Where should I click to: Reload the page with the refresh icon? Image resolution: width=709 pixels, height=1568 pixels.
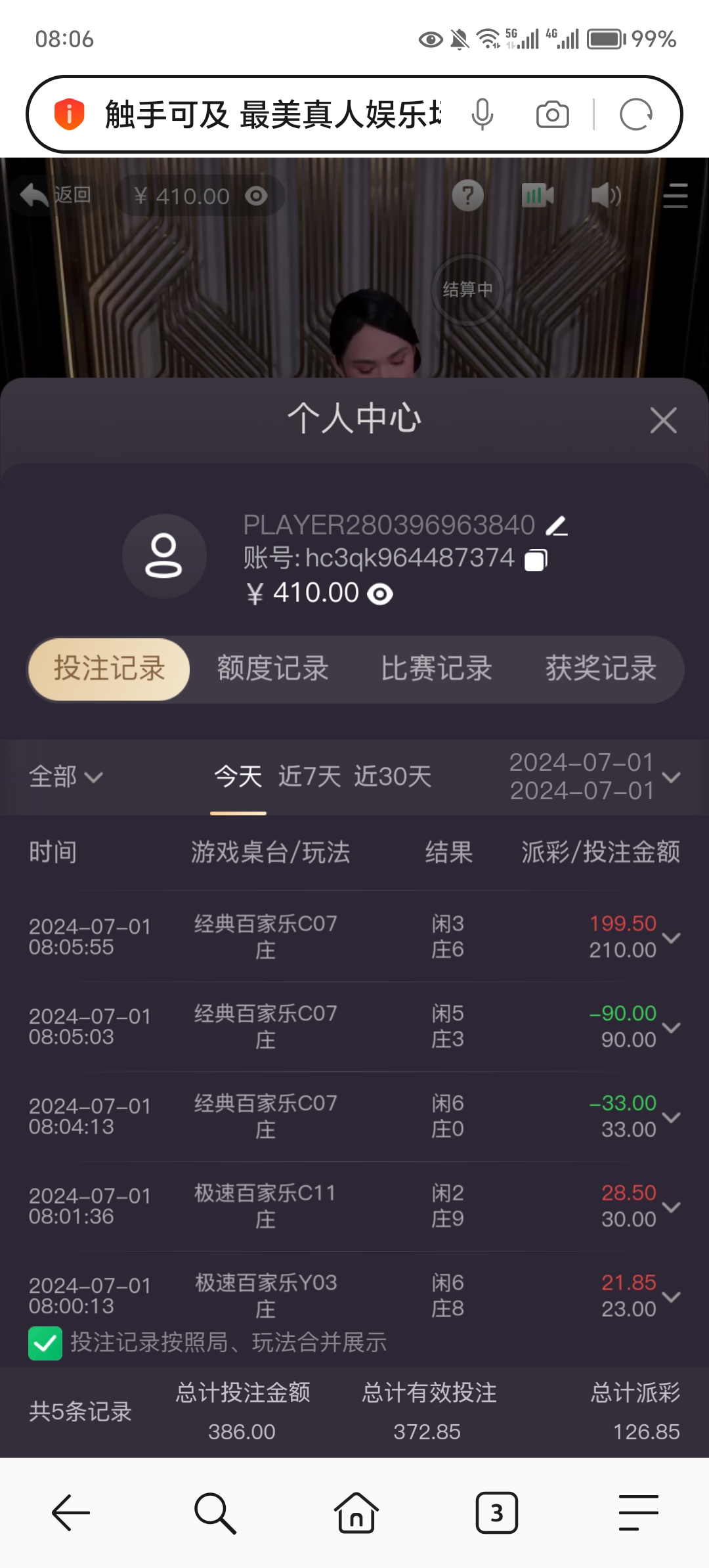[x=635, y=115]
